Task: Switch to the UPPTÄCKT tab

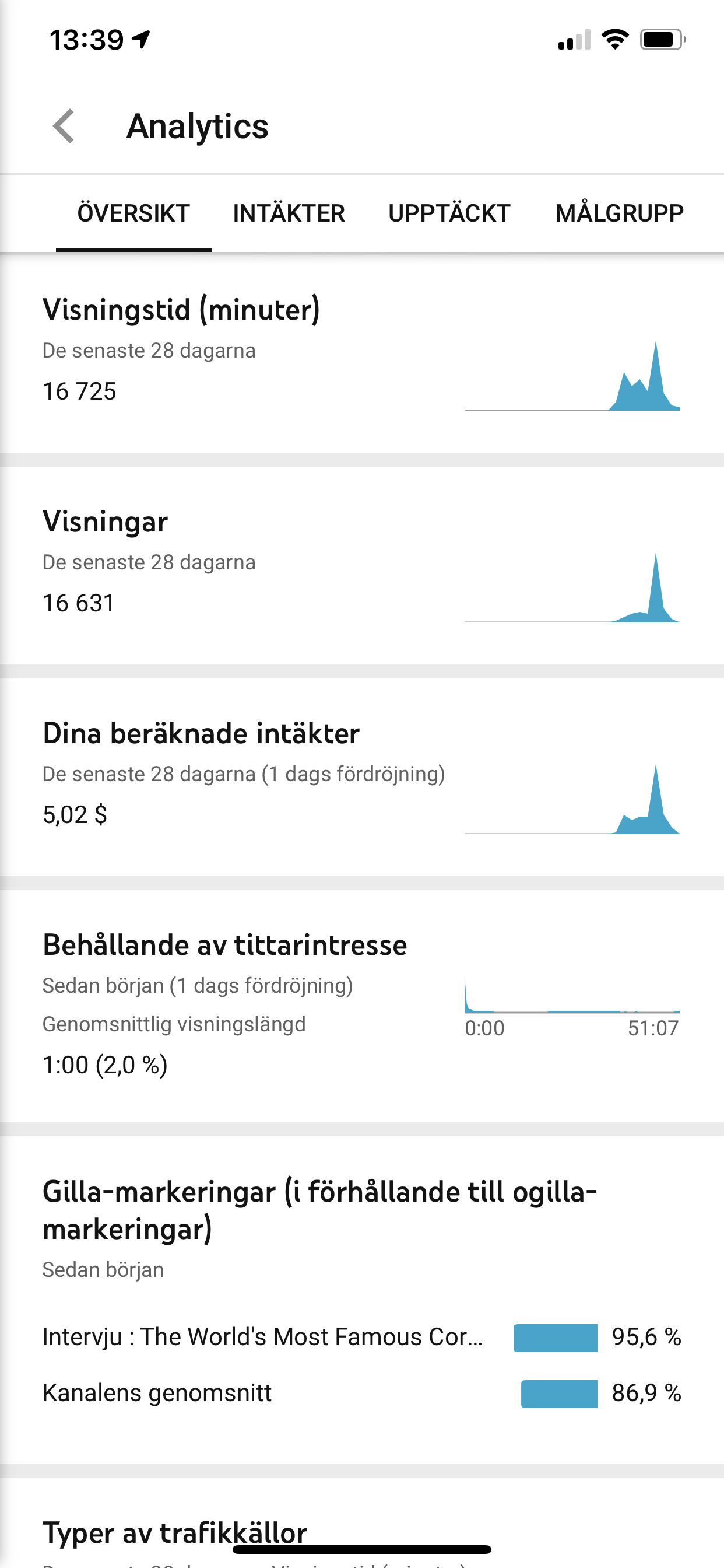Action: coord(449,213)
